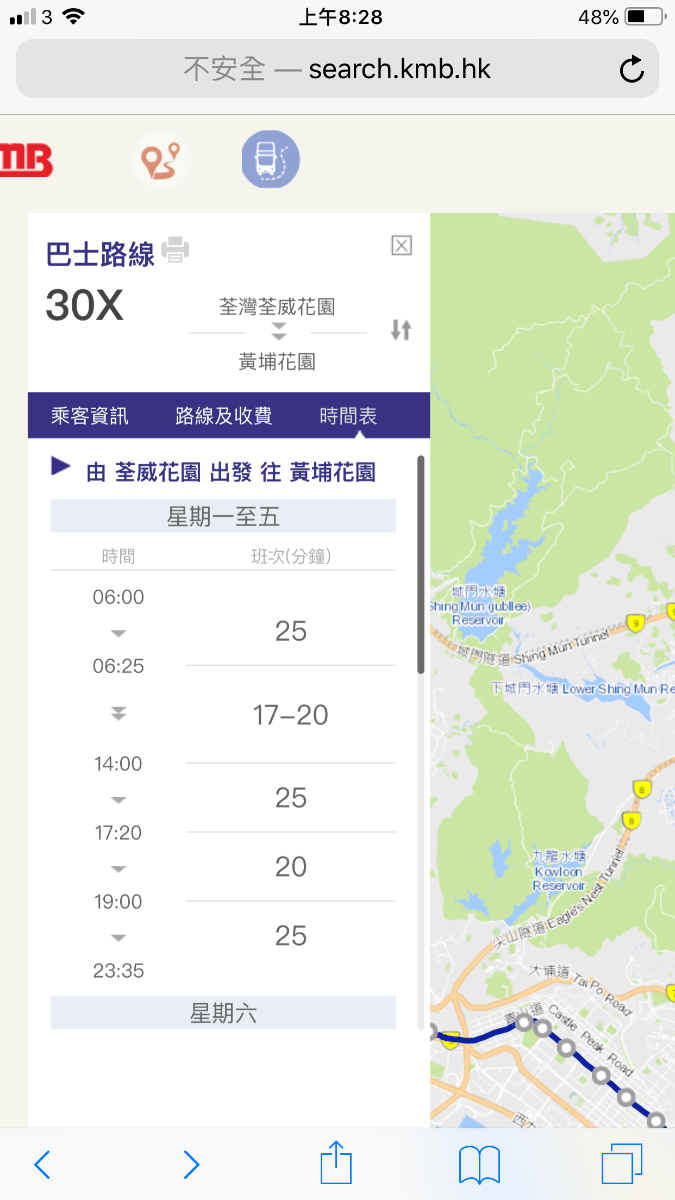Go forward in browser history

(x=191, y=1164)
